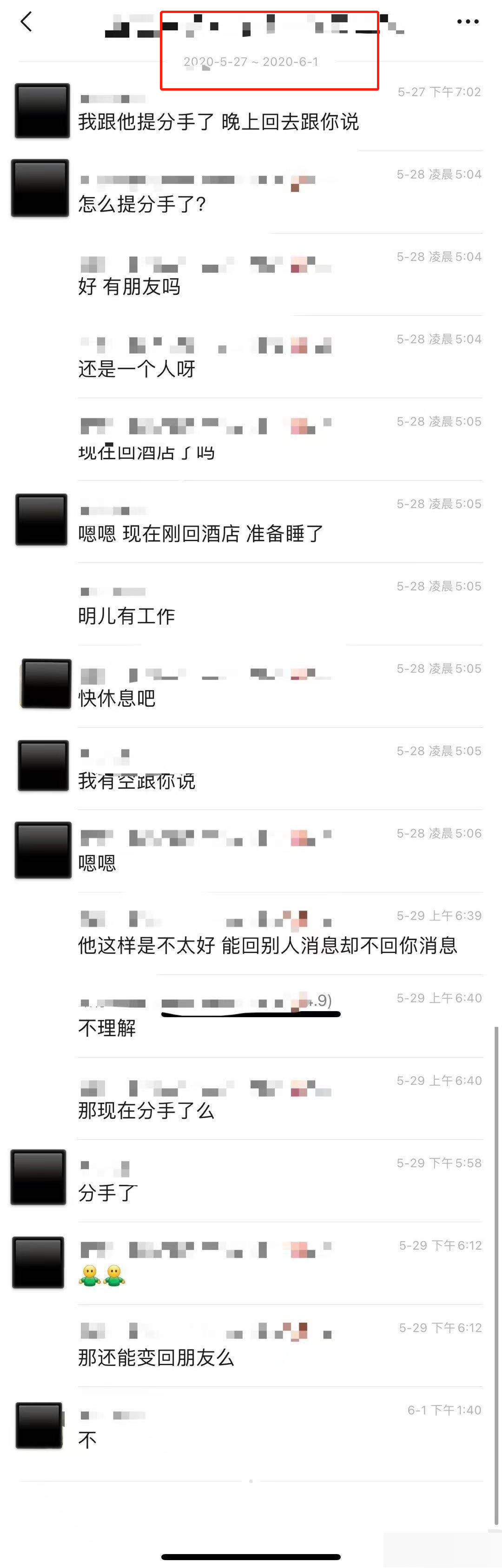The width and height of the screenshot is (502, 1568).
Task: Go back from the chat history
Action: [x=26, y=22]
